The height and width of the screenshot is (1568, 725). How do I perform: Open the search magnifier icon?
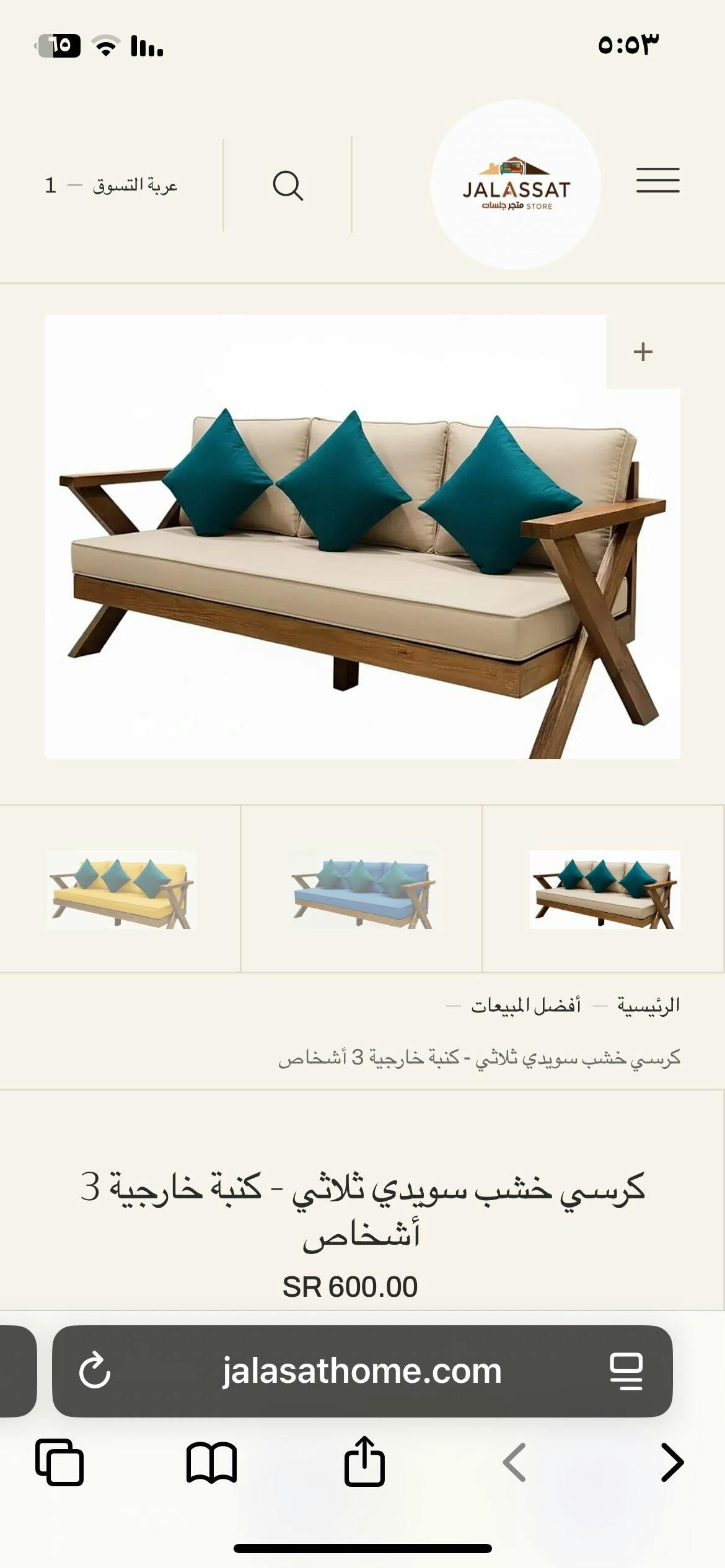tap(288, 185)
